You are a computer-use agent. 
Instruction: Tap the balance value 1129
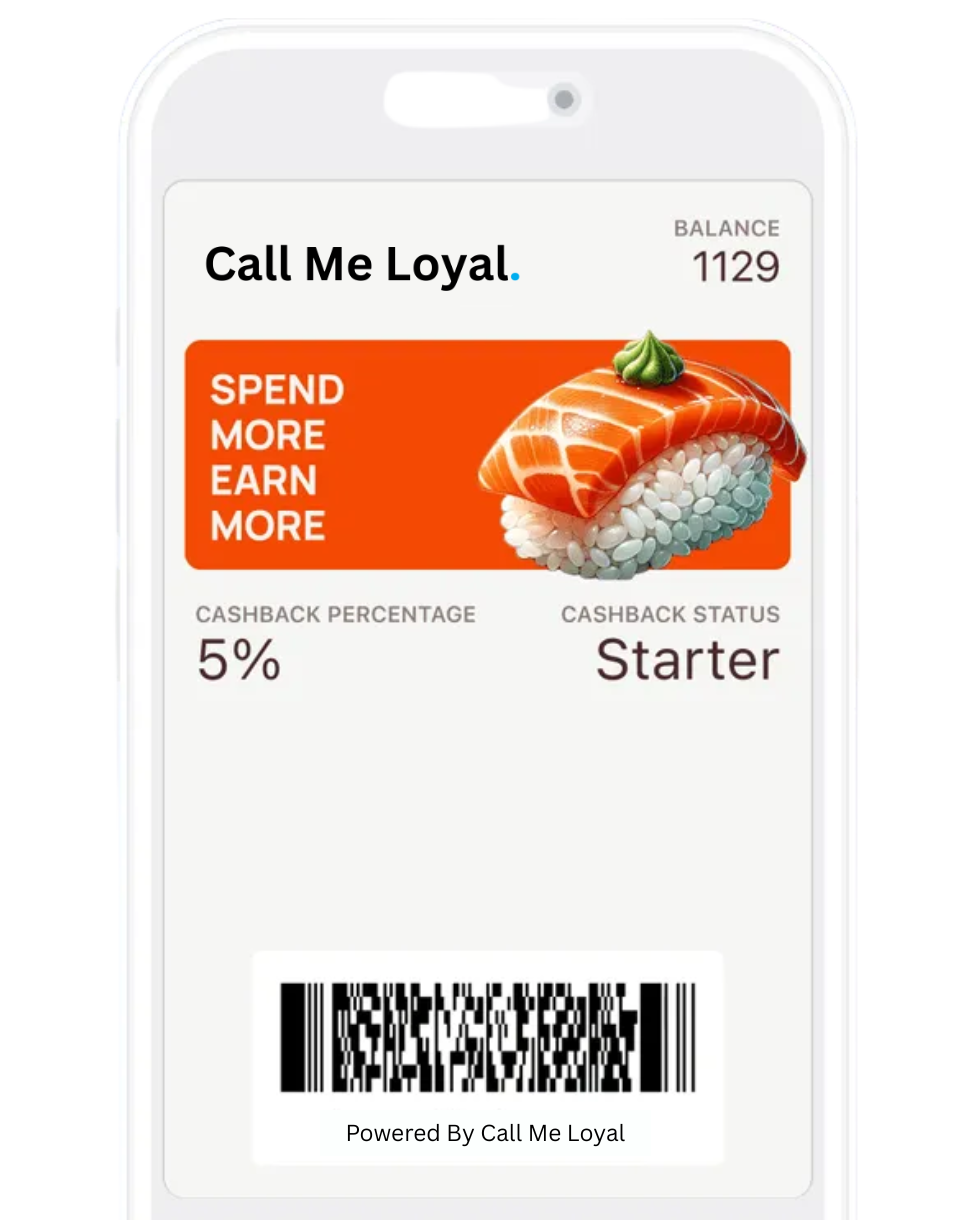(x=736, y=264)
